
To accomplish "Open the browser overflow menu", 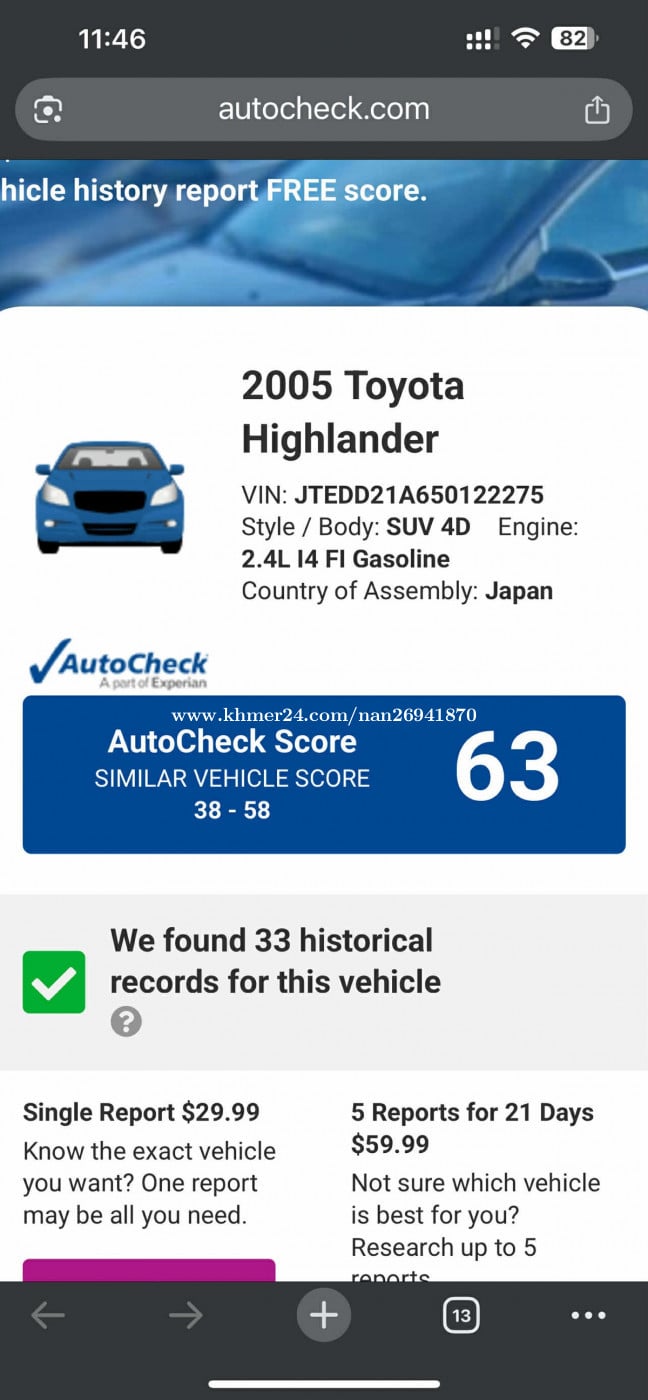I will coord(588,1315).
